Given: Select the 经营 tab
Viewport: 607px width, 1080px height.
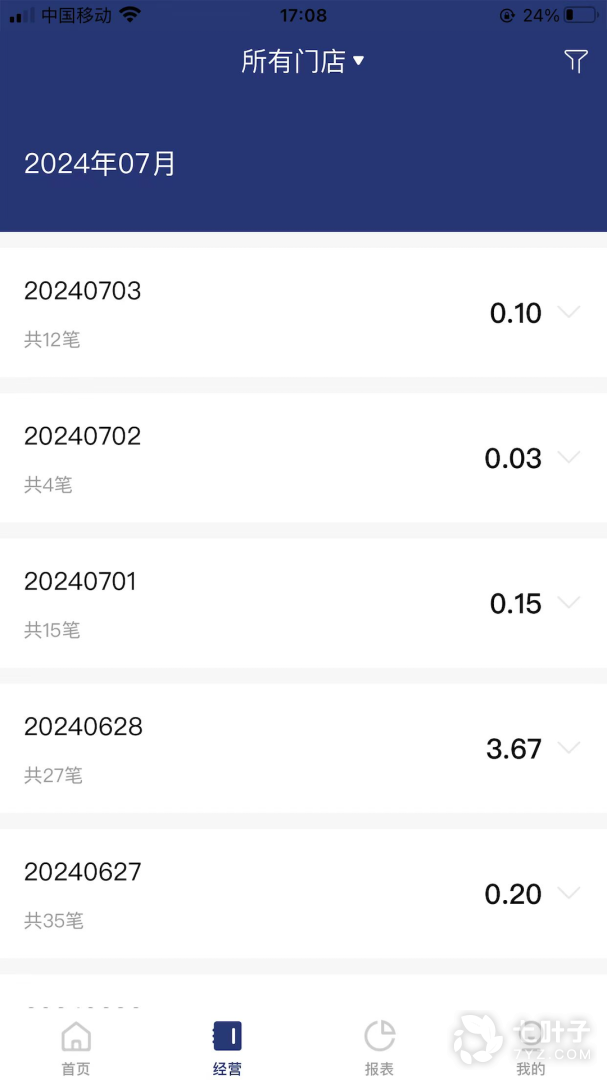Looking at the screenshot, I should 227,1046.
